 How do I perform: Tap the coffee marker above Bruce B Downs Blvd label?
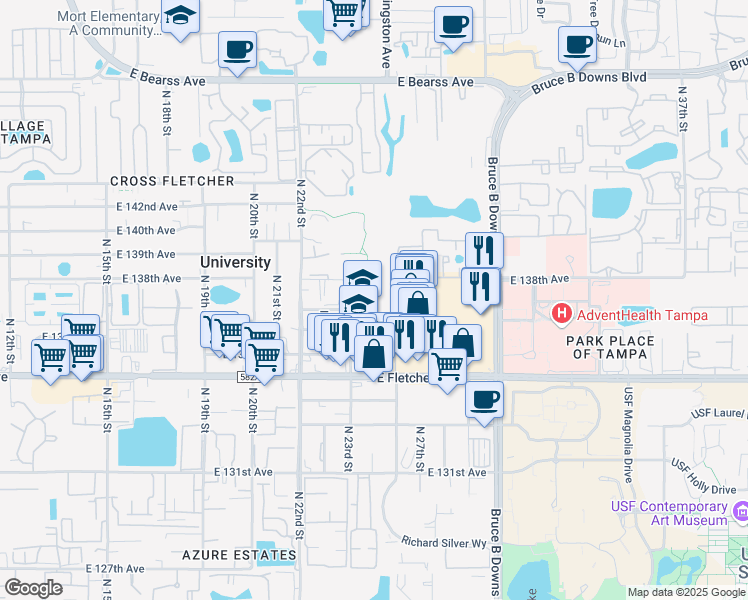tap(577, 47)
